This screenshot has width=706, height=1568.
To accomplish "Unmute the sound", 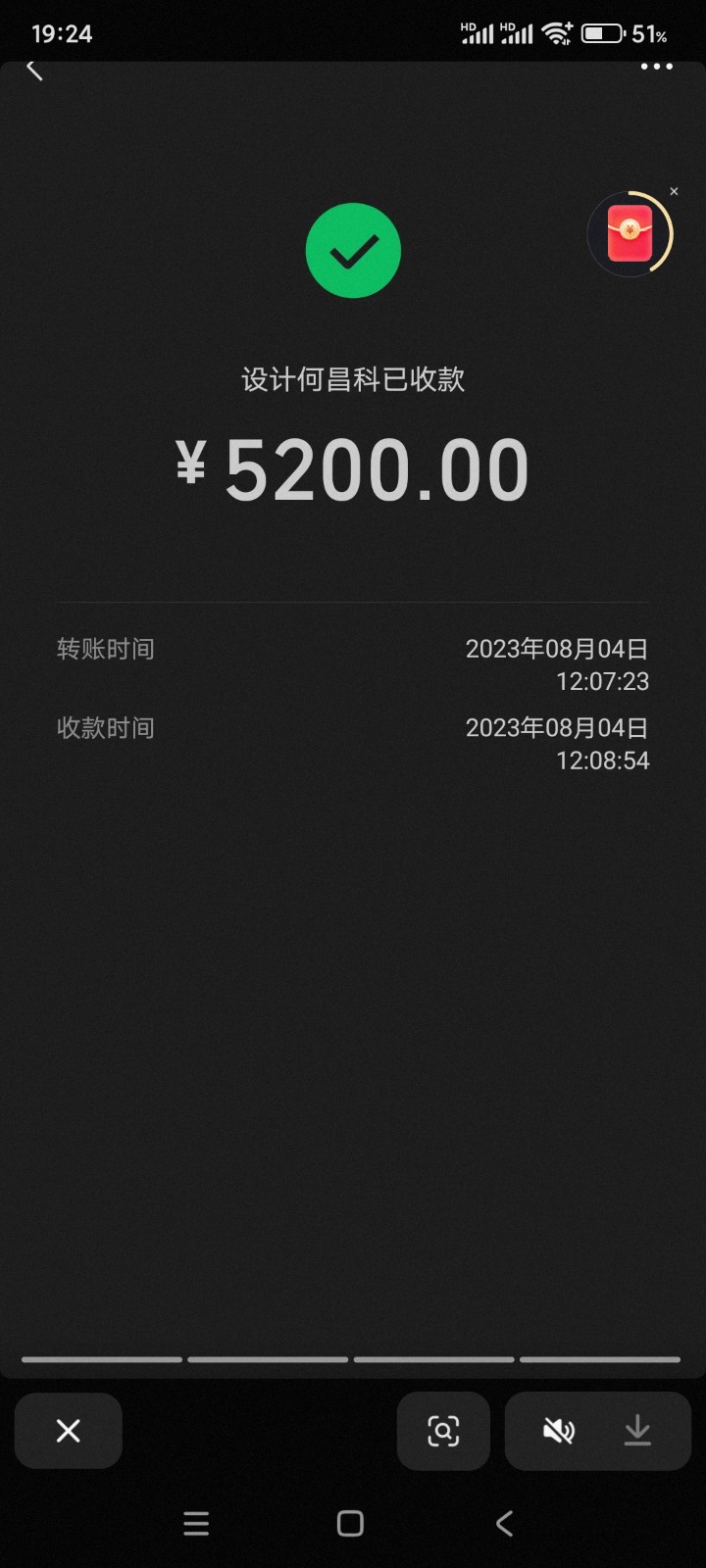I will click(559, 1431).
